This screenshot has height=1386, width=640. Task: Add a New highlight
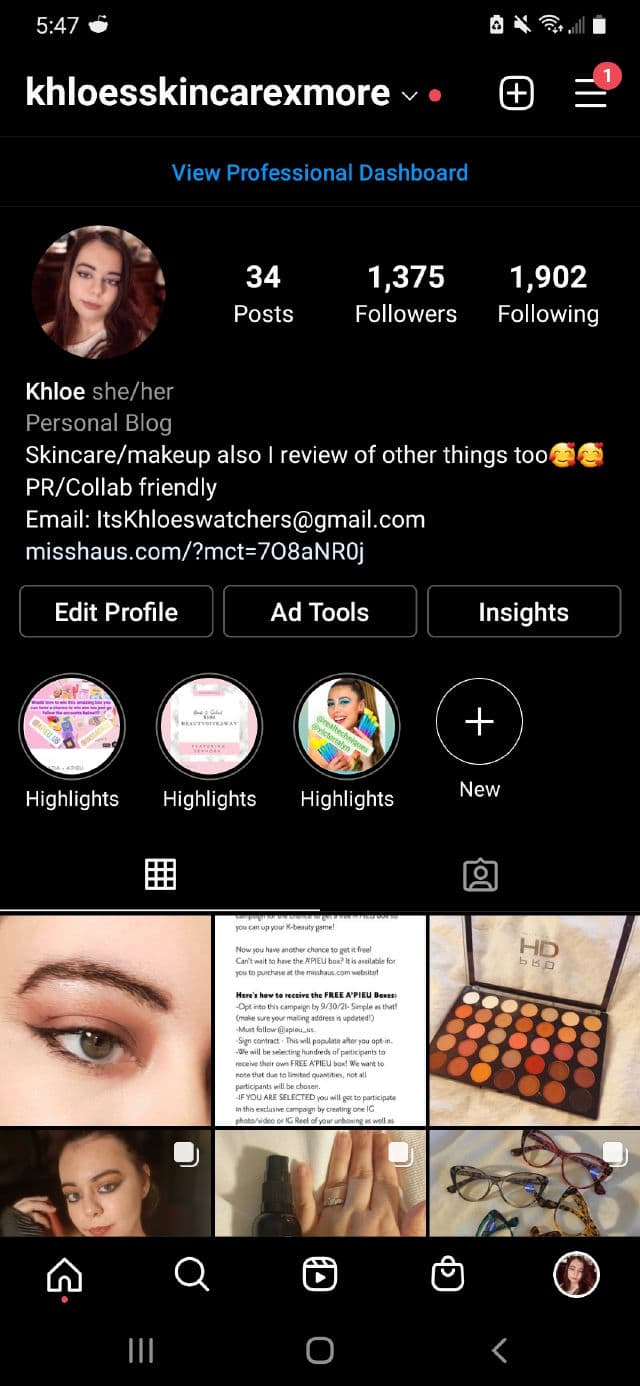click(x=479, y=722)
